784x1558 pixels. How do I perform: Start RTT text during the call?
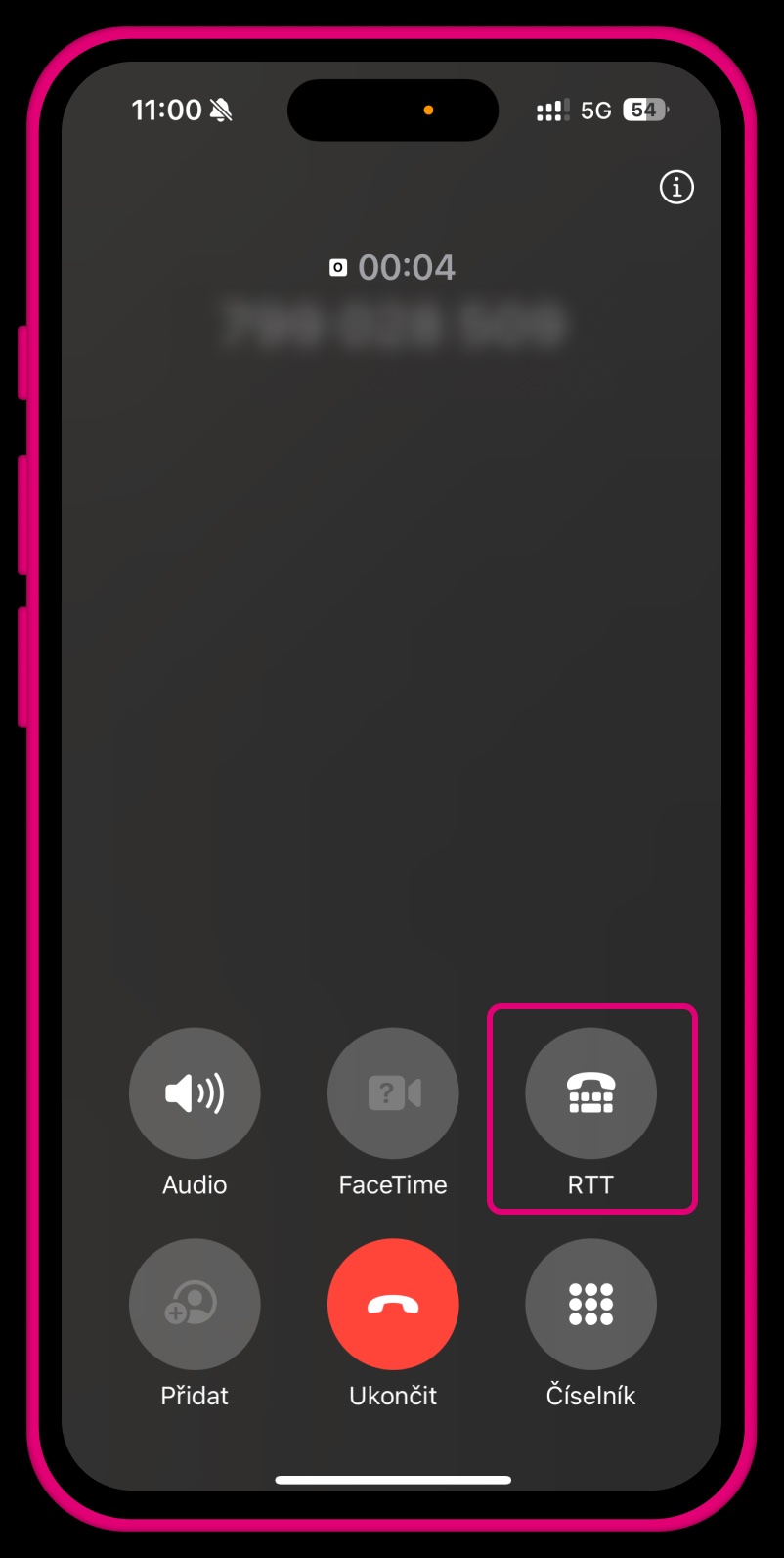pos(590,1092)
